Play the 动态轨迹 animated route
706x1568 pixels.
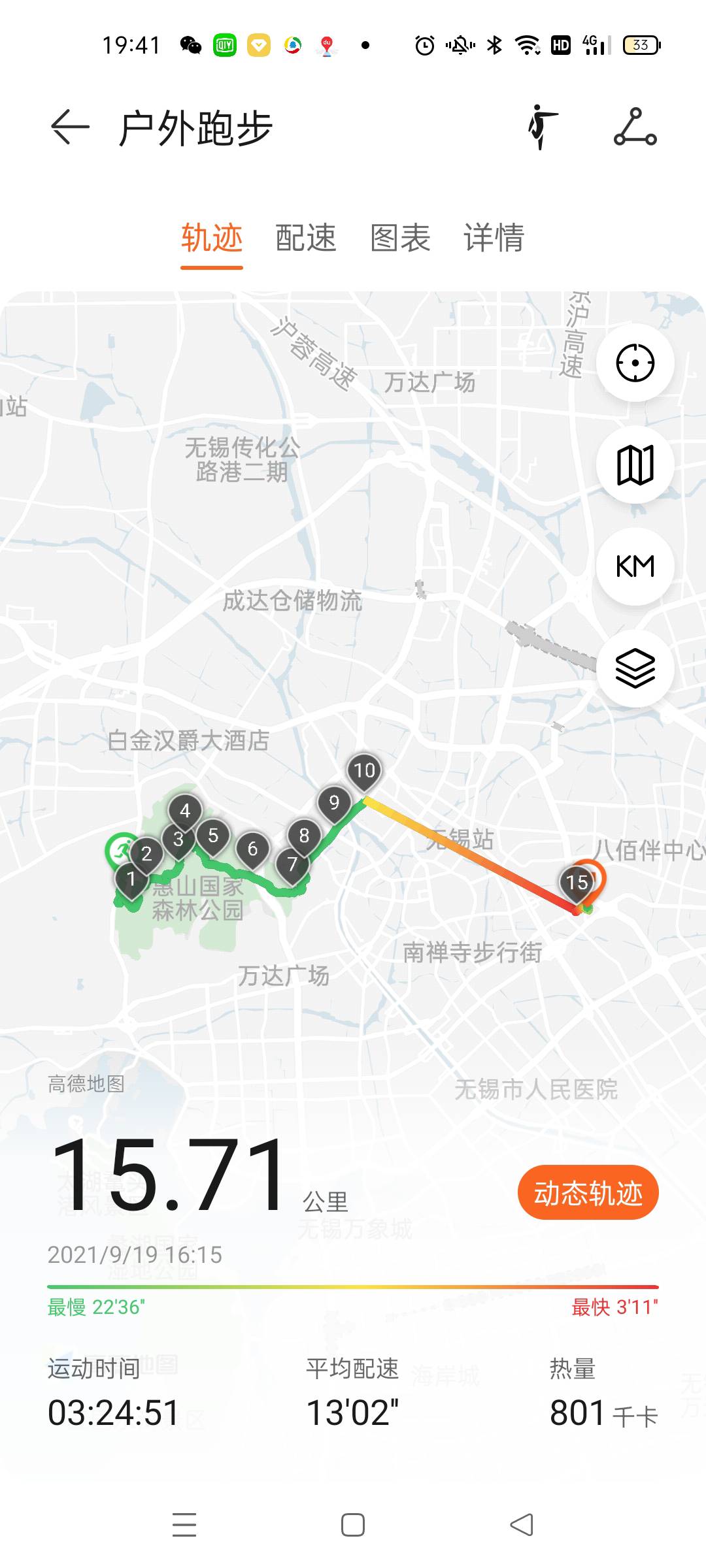click(x=588, y=1193)
